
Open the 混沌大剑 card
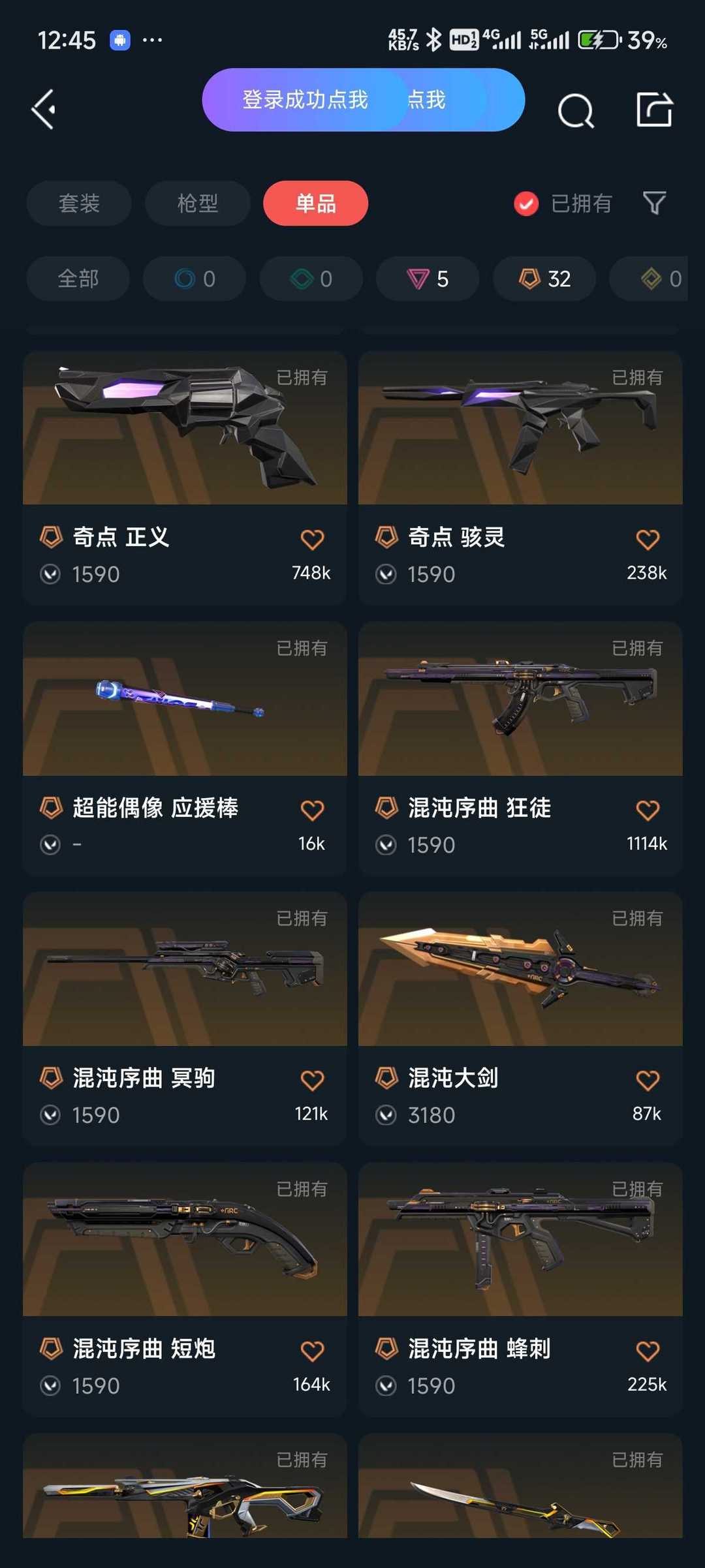click(520, 1019)
